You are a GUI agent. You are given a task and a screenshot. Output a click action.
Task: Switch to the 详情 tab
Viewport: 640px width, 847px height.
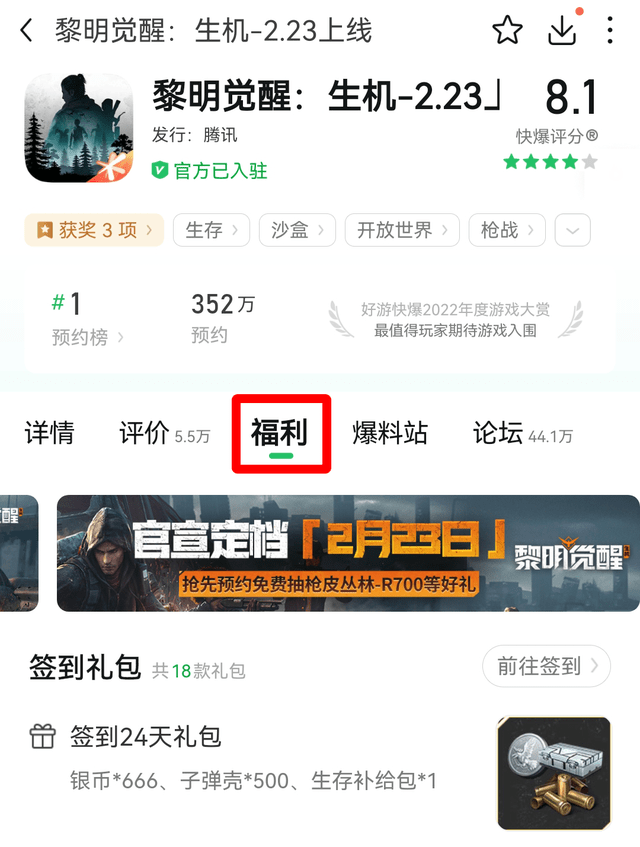tap(49, 433)
